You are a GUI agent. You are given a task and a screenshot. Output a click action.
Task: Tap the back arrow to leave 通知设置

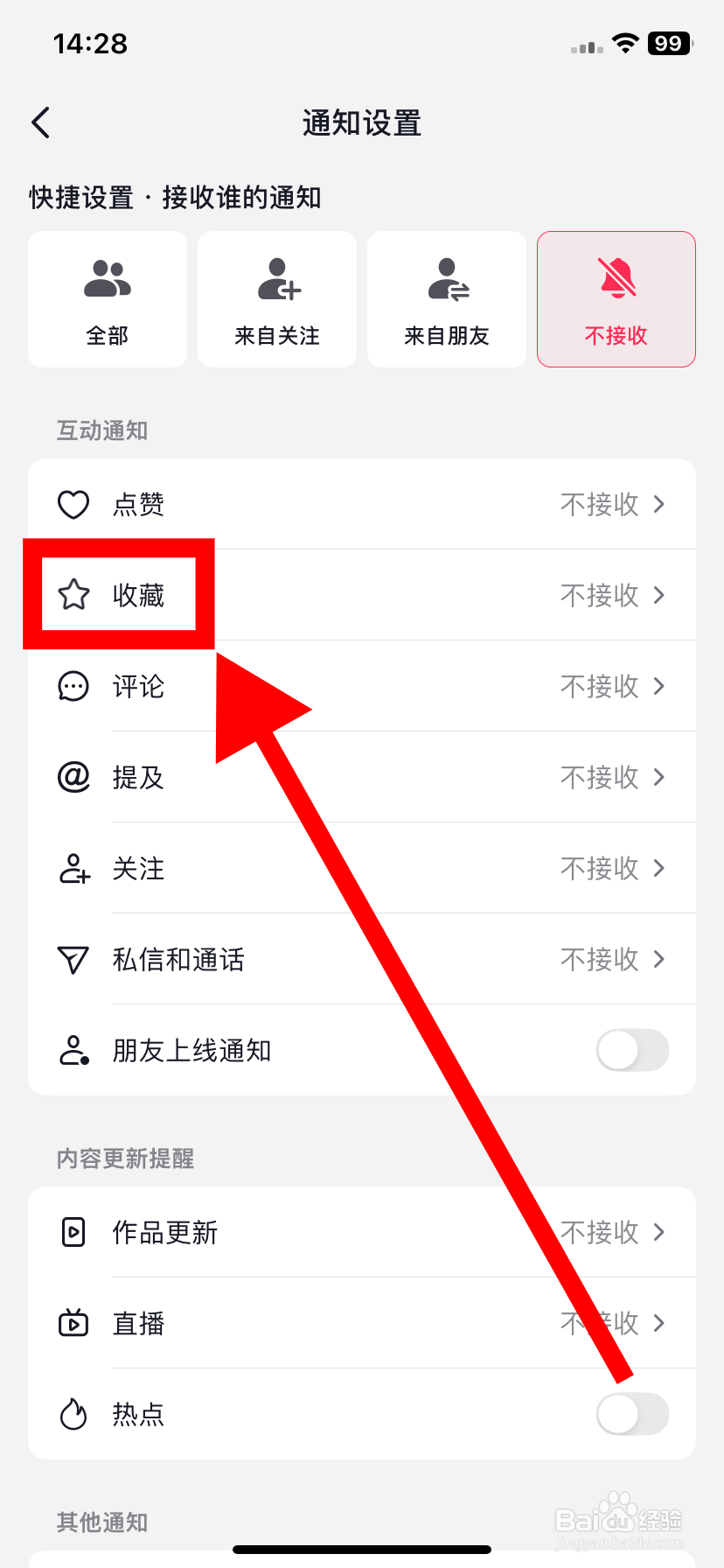[39, 122]
